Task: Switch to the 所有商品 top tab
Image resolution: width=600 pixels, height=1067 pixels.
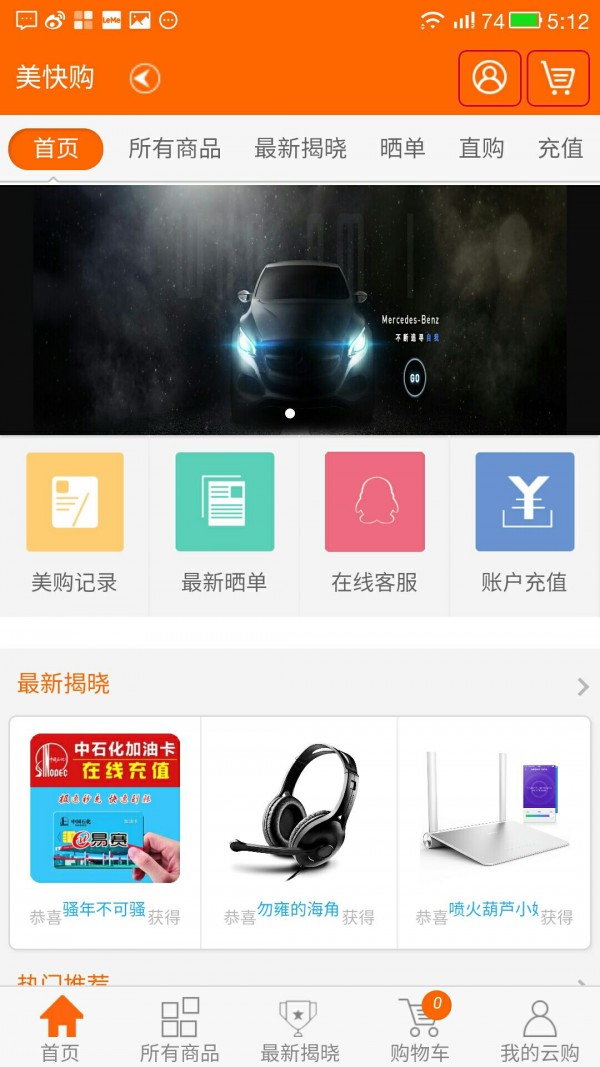Action: [174, 149]
